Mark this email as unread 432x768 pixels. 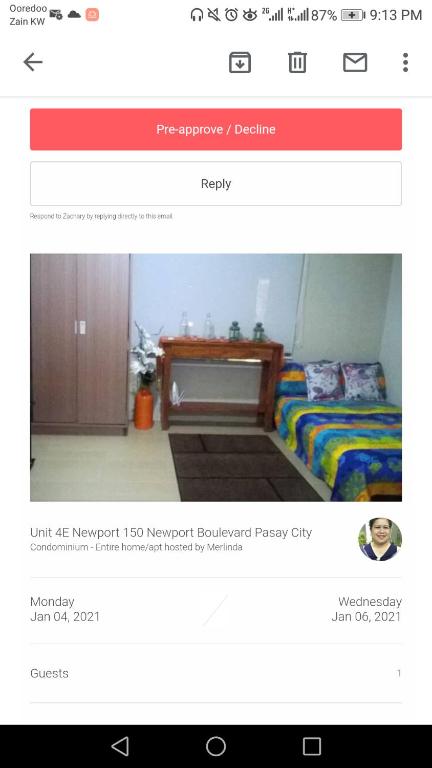tap(355, 63)
